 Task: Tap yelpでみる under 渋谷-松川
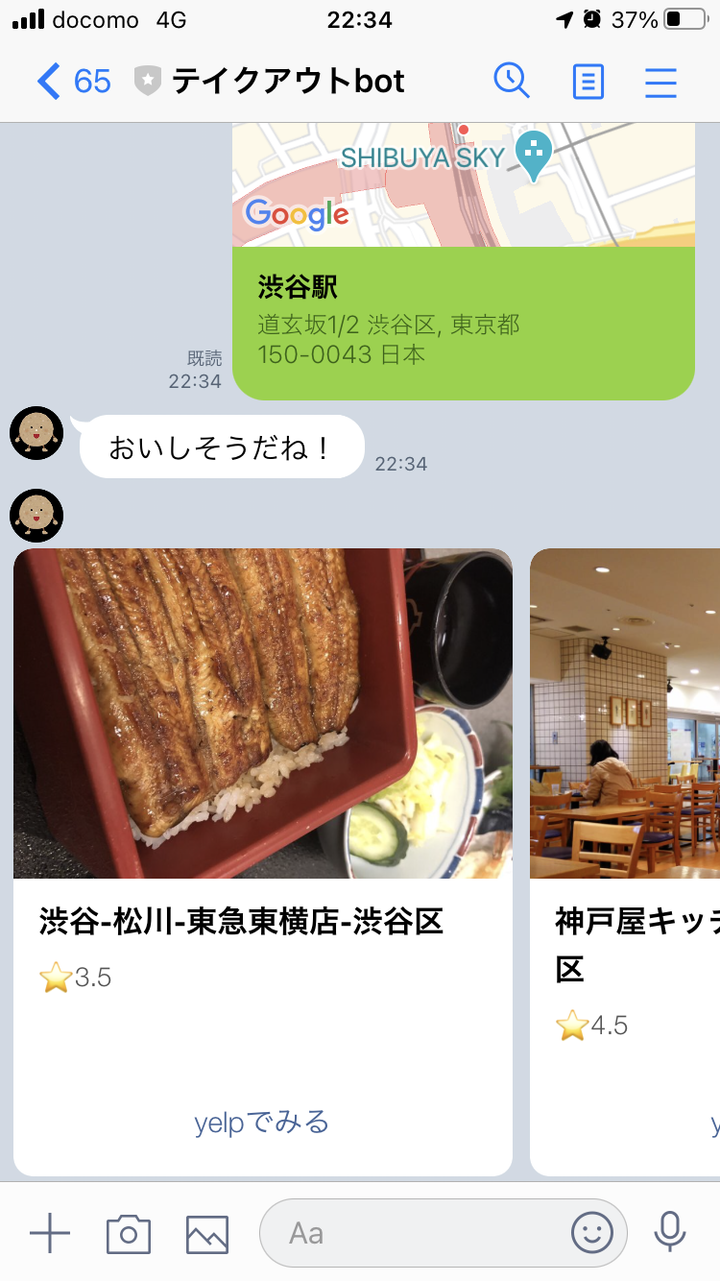262,1123
